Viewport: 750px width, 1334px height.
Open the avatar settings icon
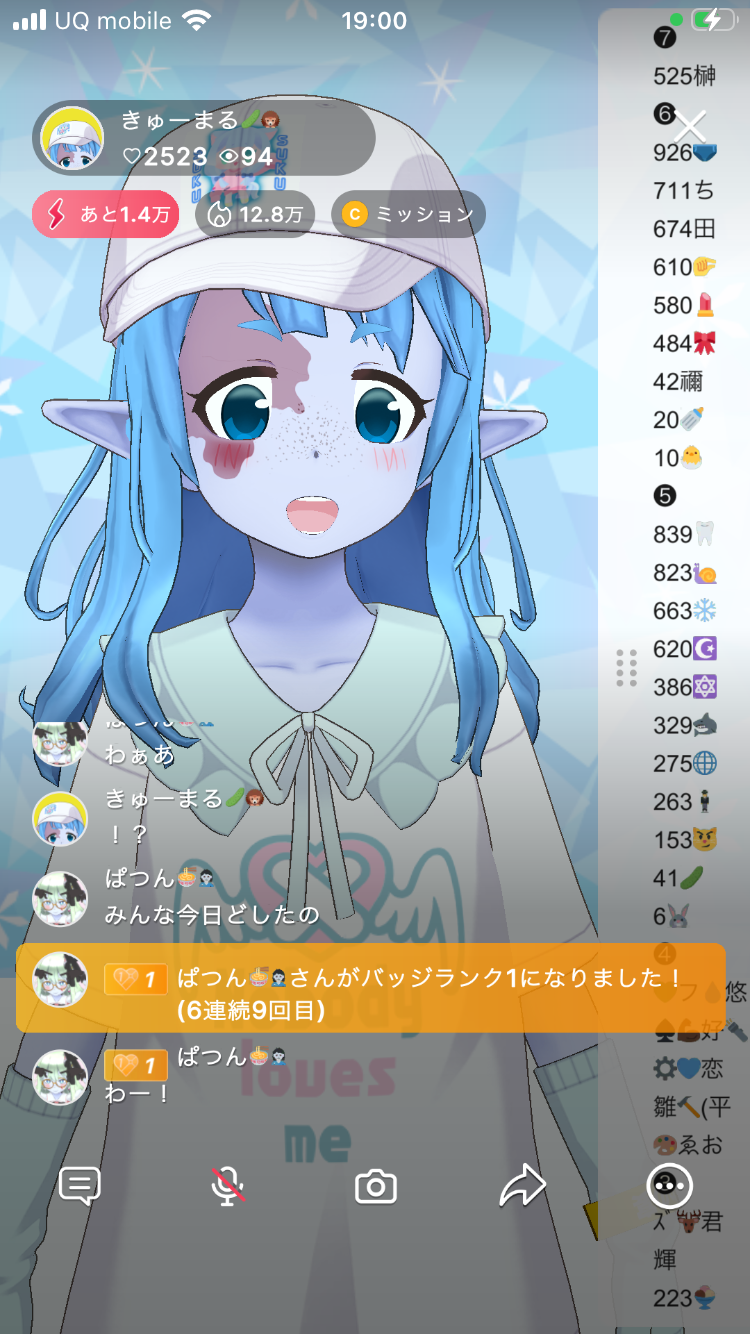tap(668, 1186)
